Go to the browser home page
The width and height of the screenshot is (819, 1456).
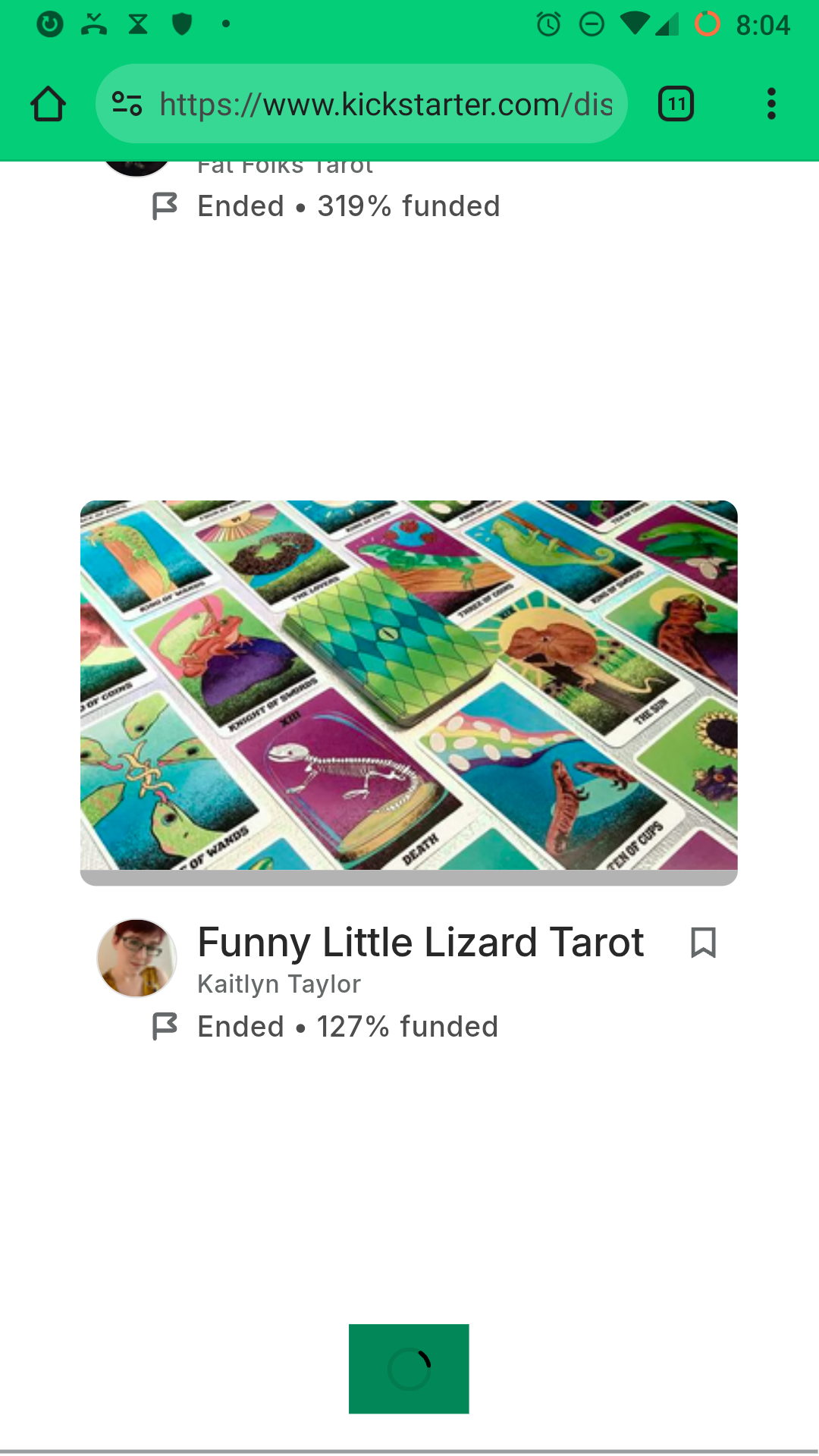48,104
